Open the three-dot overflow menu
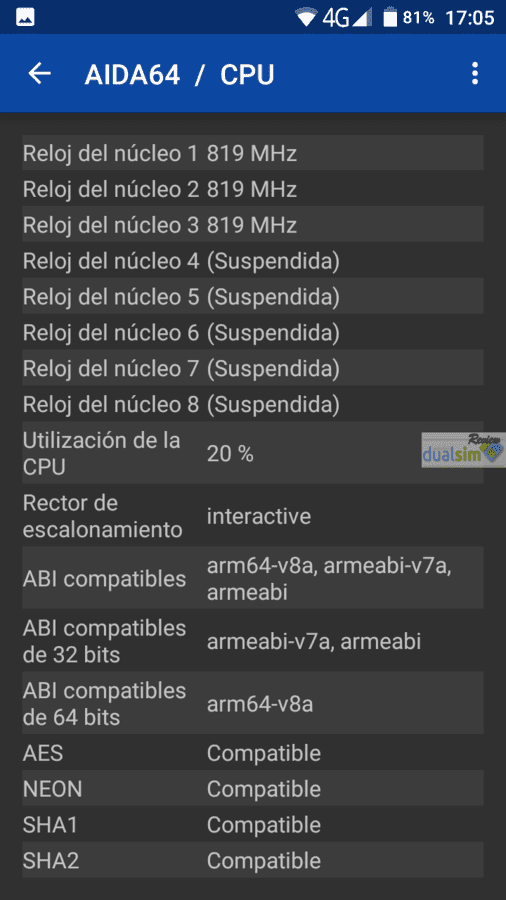 474,74
